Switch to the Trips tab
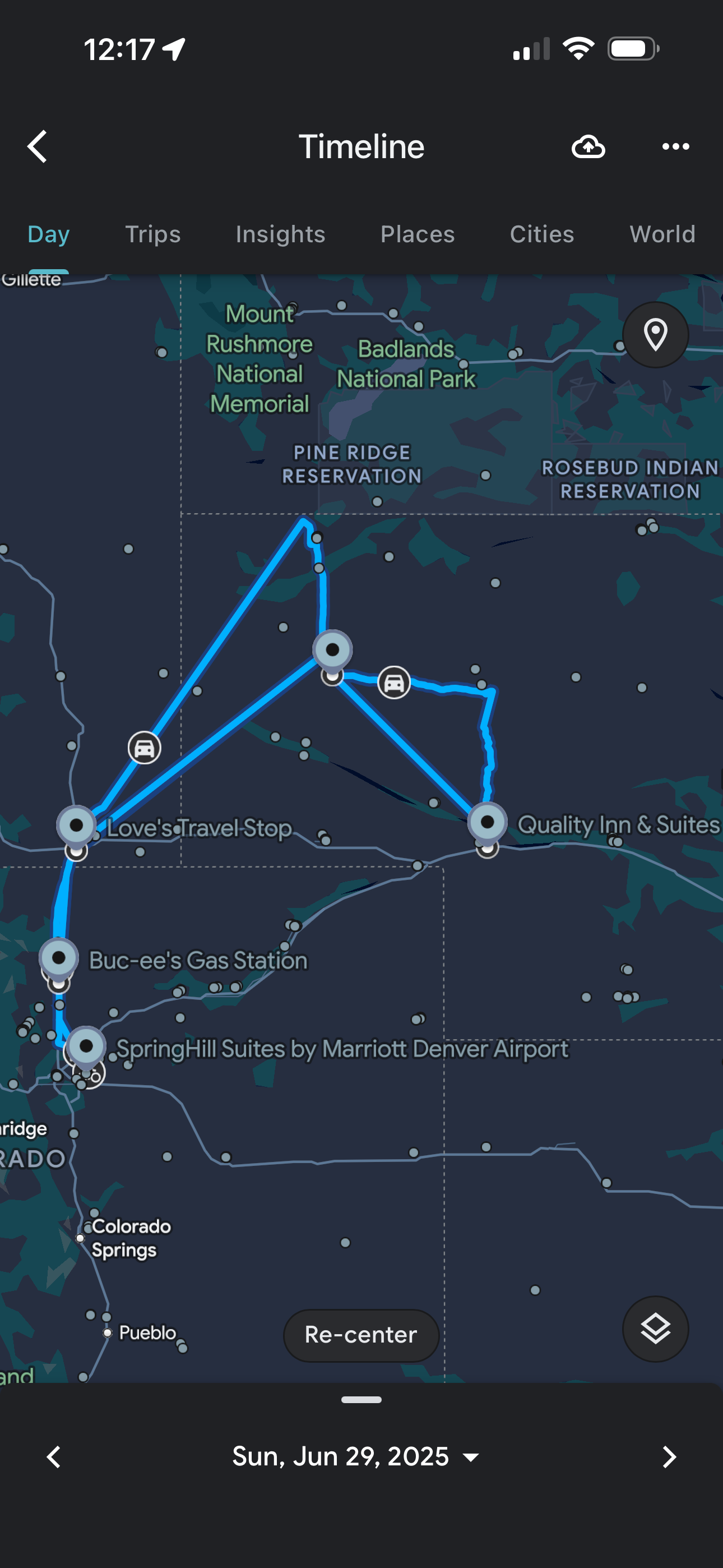 tap(153, 234)
